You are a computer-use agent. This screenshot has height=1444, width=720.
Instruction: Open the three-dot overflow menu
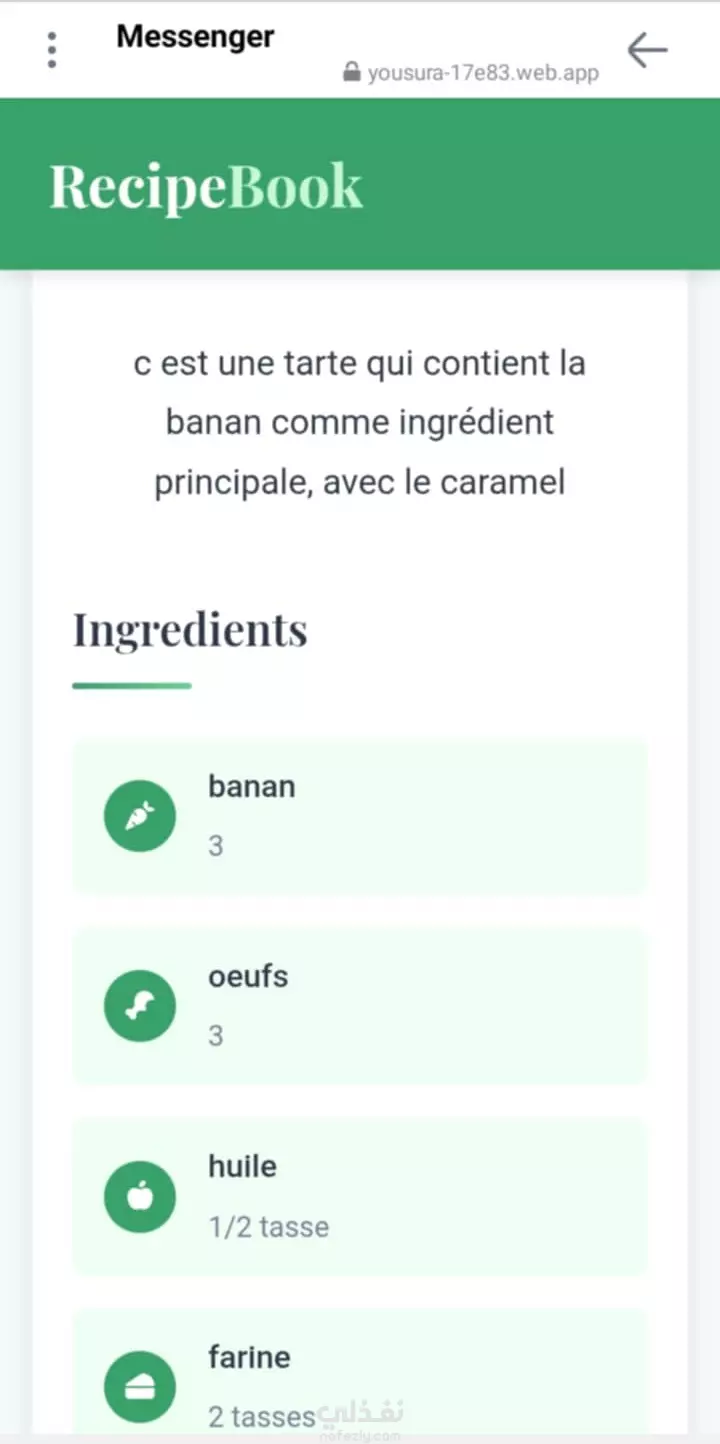[52, 50]
